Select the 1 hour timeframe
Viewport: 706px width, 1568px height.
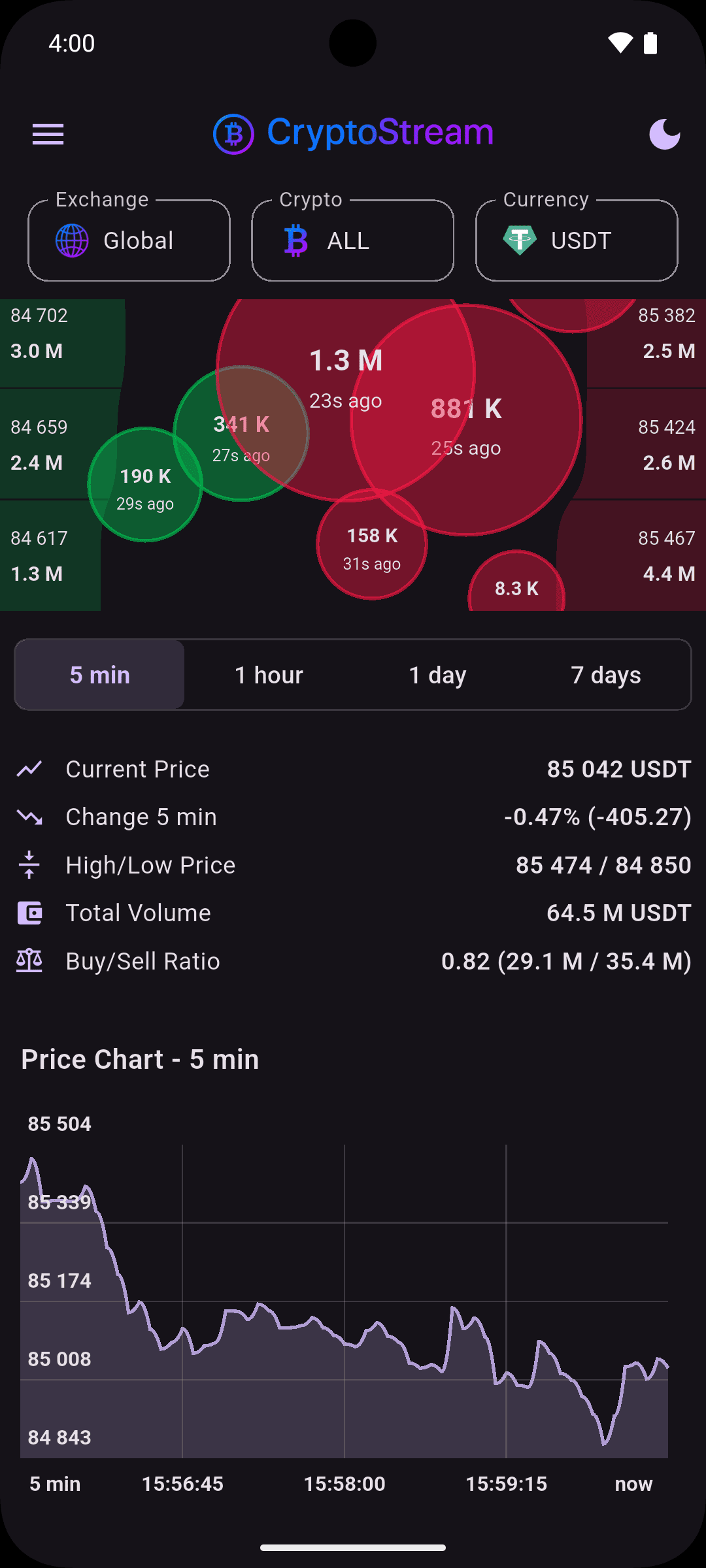[x=269, y=674]
